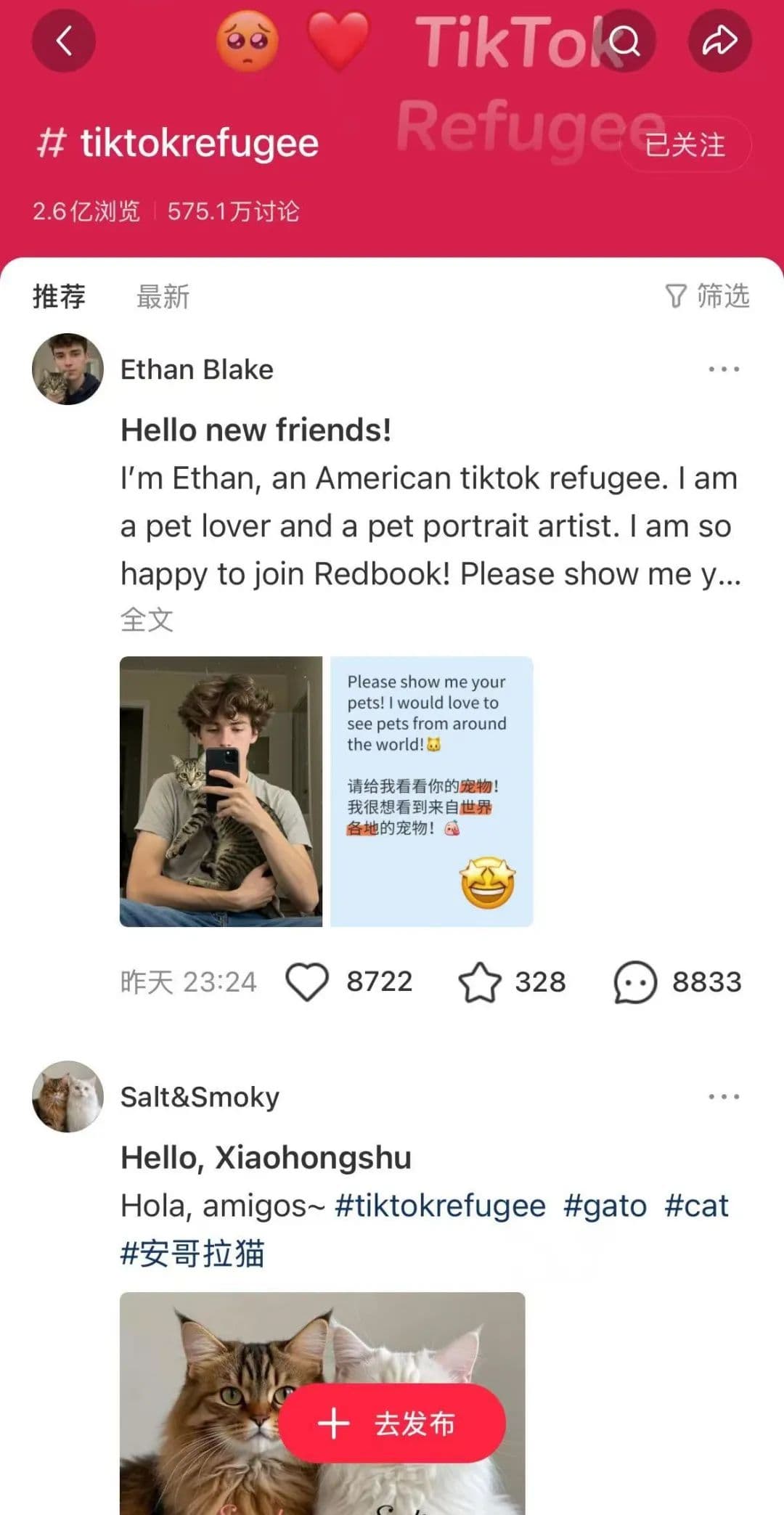
Task: Open Salt&Smoky's profile avatar
Action: pyautogui.click(x=68, y=1096)
